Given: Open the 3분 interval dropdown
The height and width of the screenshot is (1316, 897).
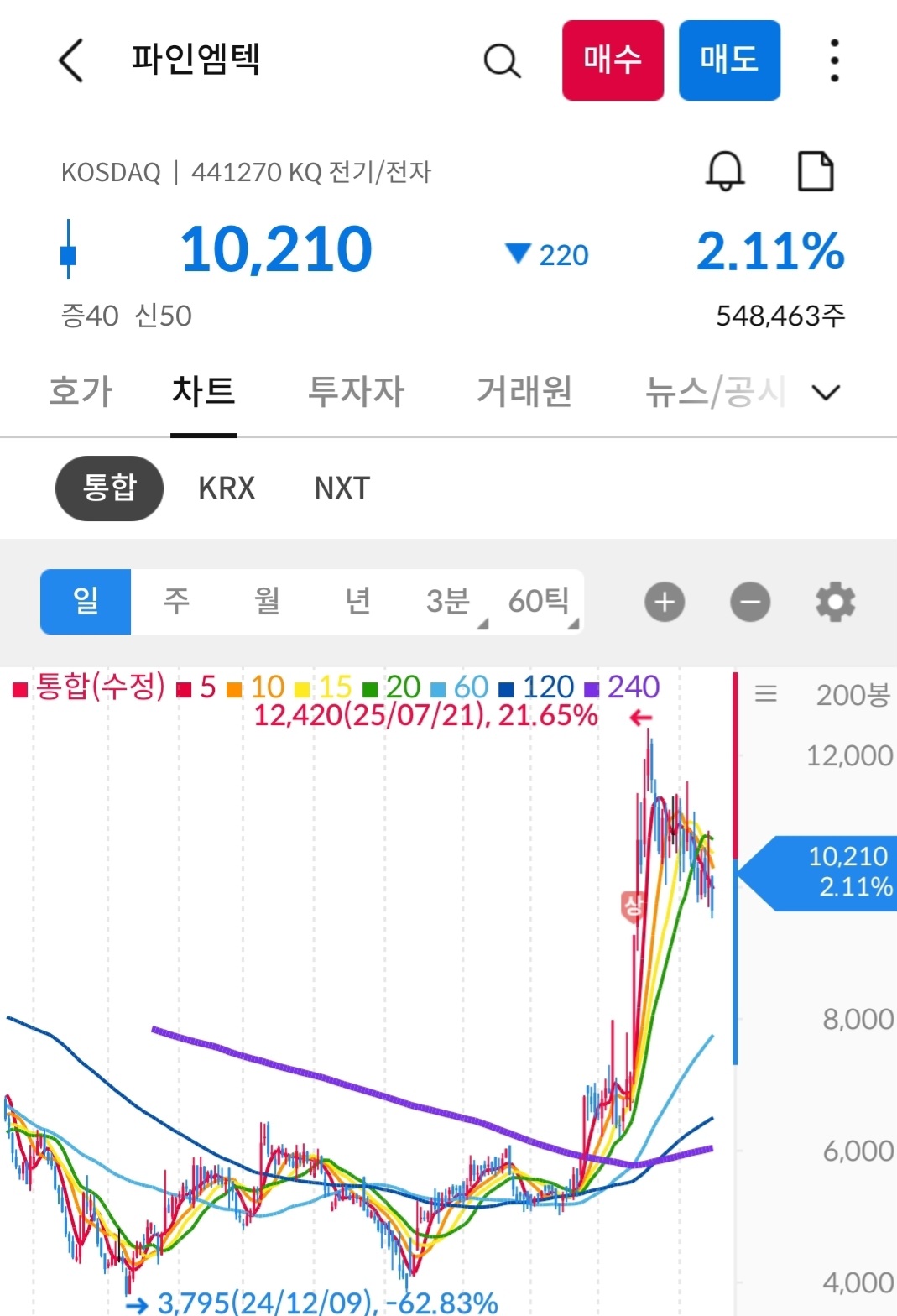Looking at the screenshot, I should [449, 601].
